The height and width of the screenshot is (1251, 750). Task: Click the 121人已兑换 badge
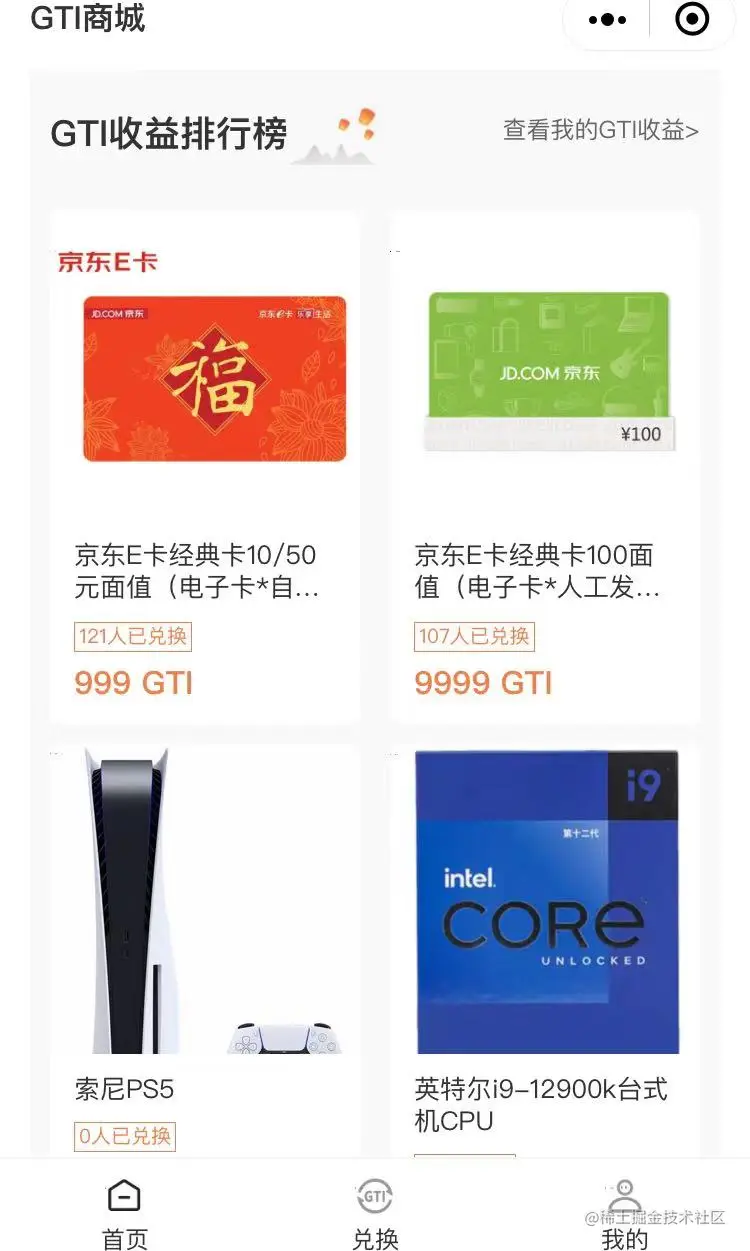[x=131, y=637]
